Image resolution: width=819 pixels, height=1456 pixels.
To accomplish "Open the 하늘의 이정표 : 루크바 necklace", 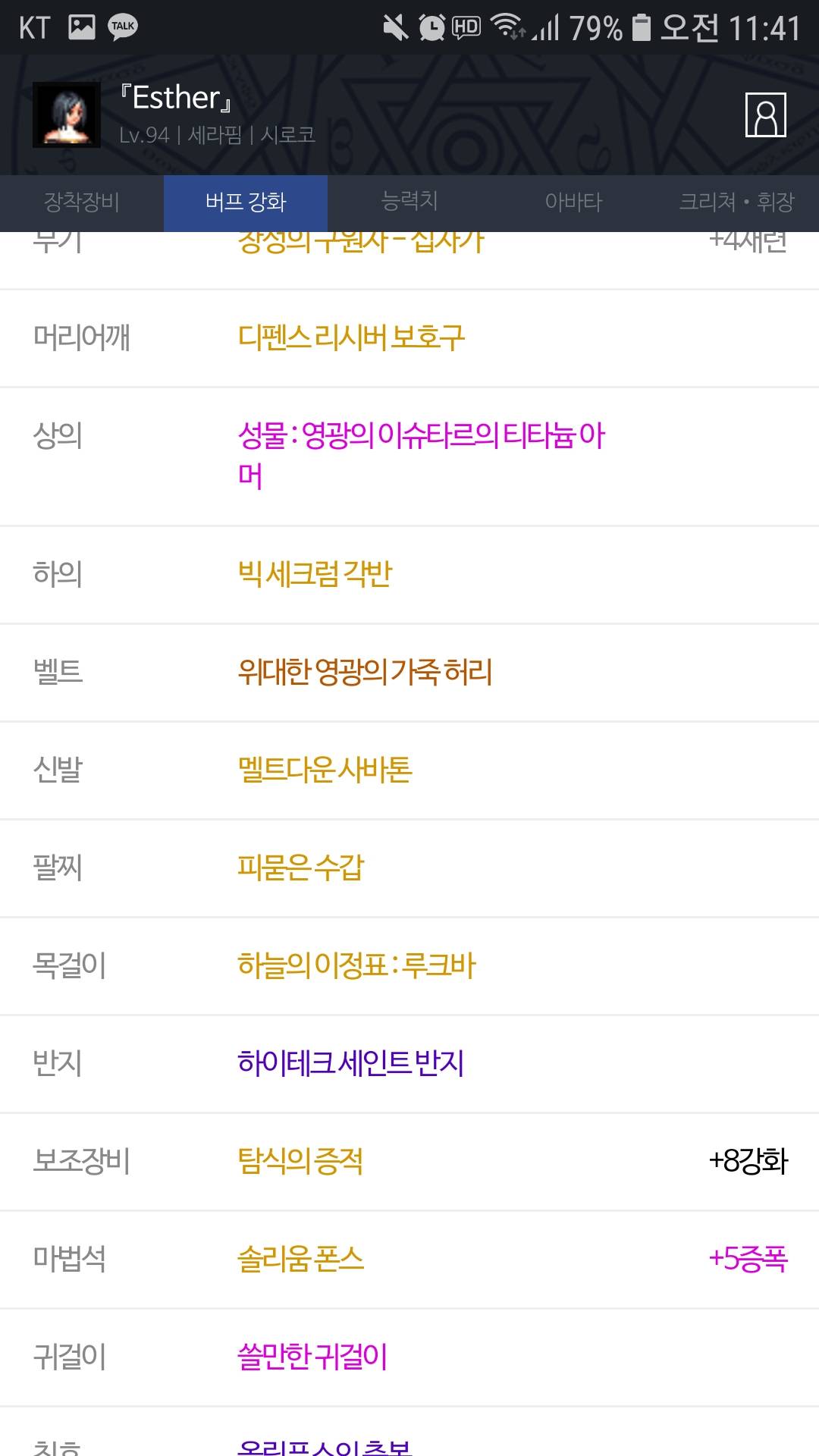I will tap(356, 965).
